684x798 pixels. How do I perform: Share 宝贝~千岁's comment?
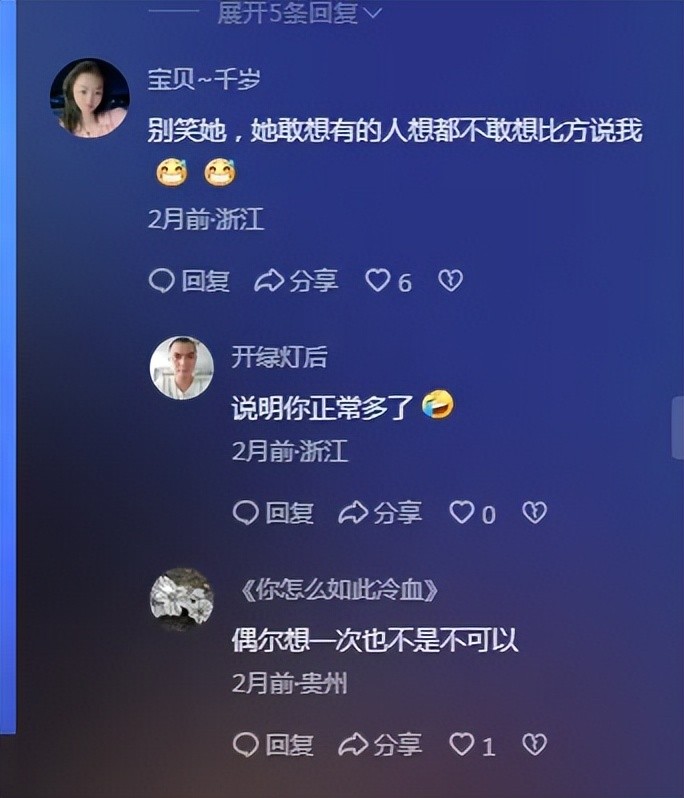[x=297, y=282]
